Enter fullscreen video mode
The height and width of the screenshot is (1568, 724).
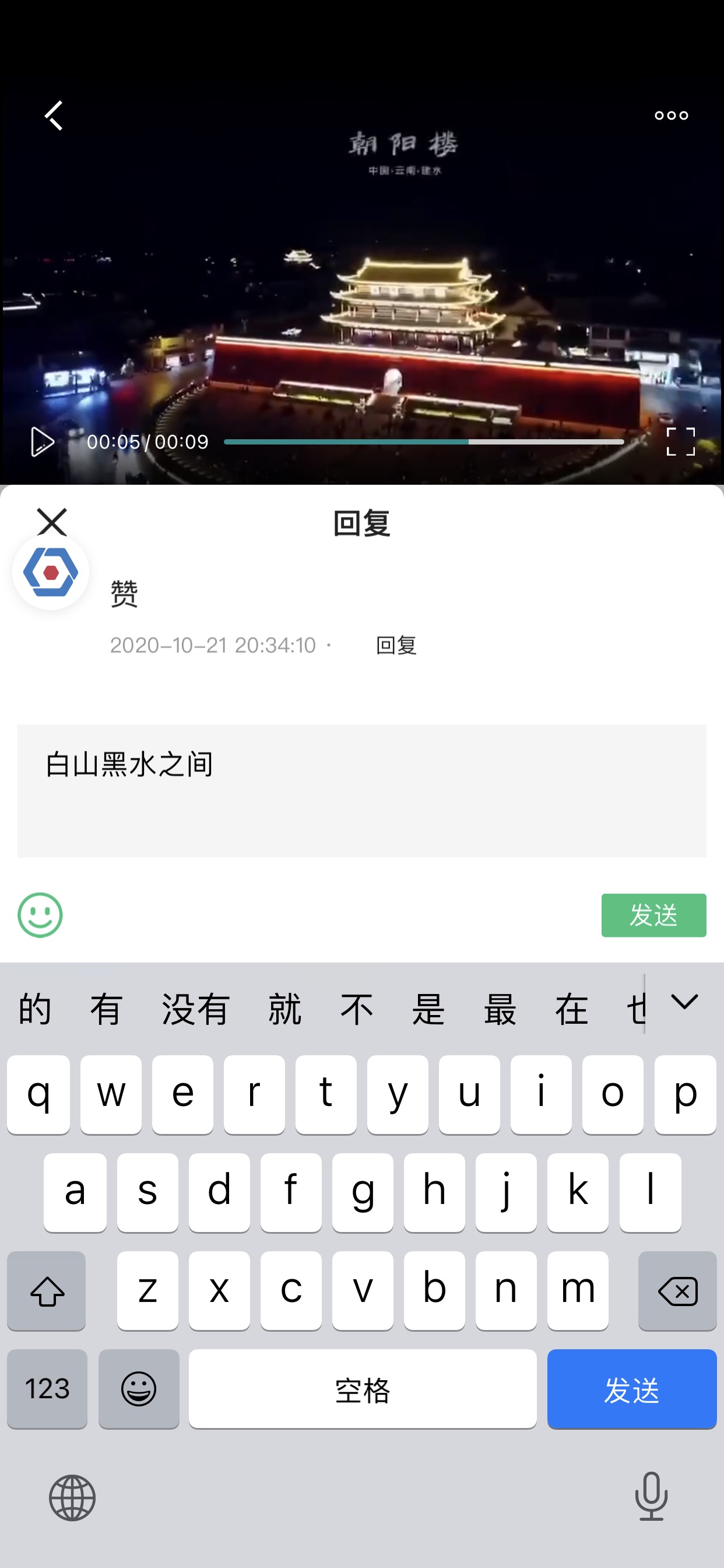(x=680, y=442)
